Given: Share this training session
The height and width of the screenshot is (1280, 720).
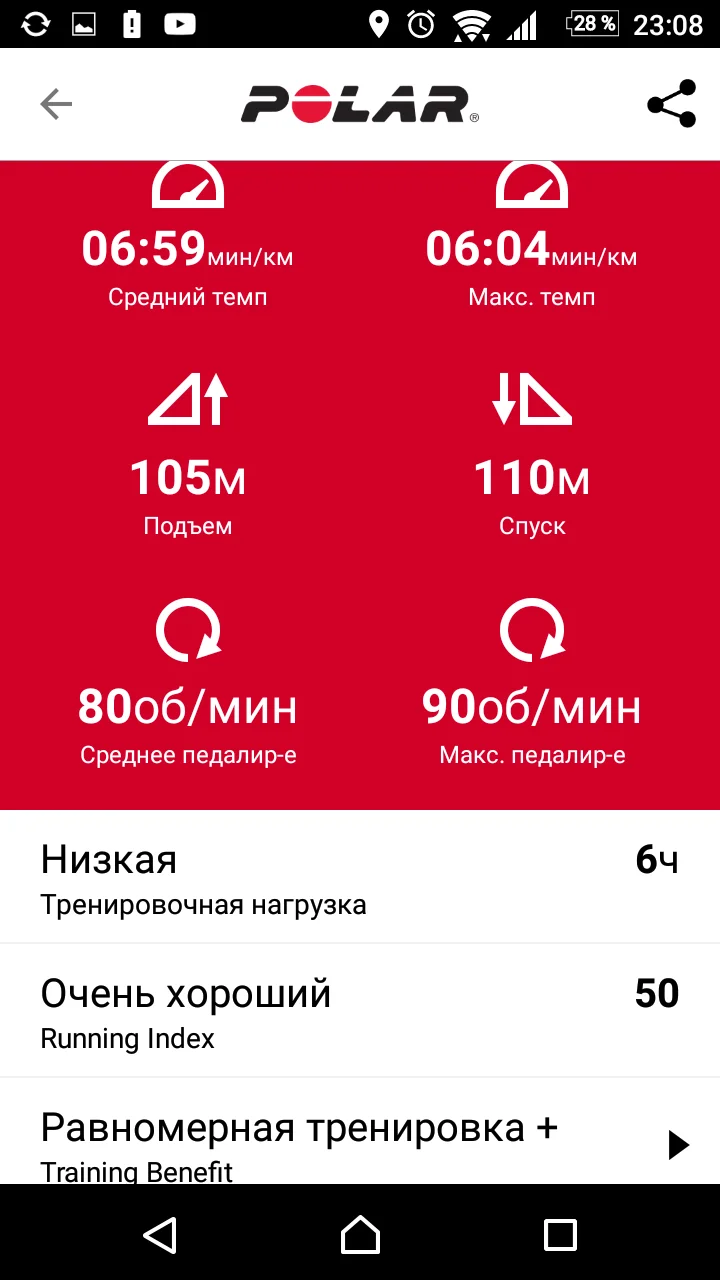Looking at the screenshot, I should 671,104.
